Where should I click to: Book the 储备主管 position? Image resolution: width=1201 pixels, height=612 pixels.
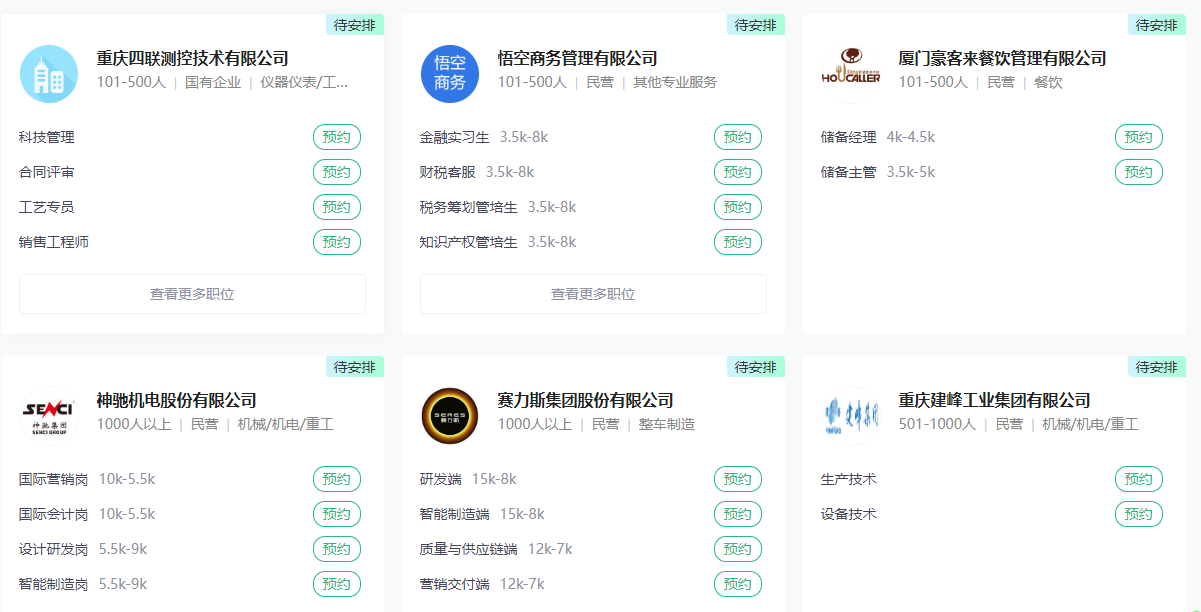1138,172
